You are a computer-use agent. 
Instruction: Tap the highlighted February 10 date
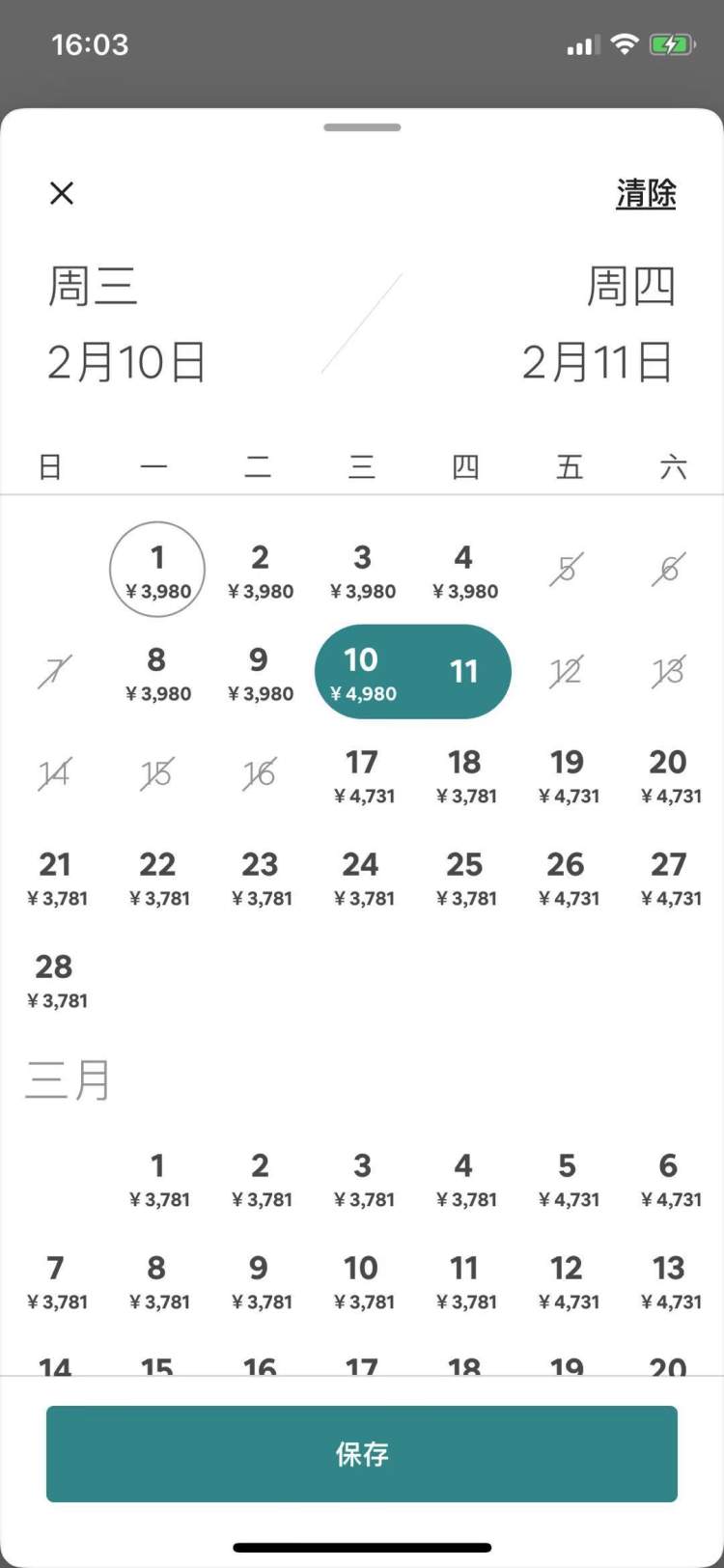point(362,673)
